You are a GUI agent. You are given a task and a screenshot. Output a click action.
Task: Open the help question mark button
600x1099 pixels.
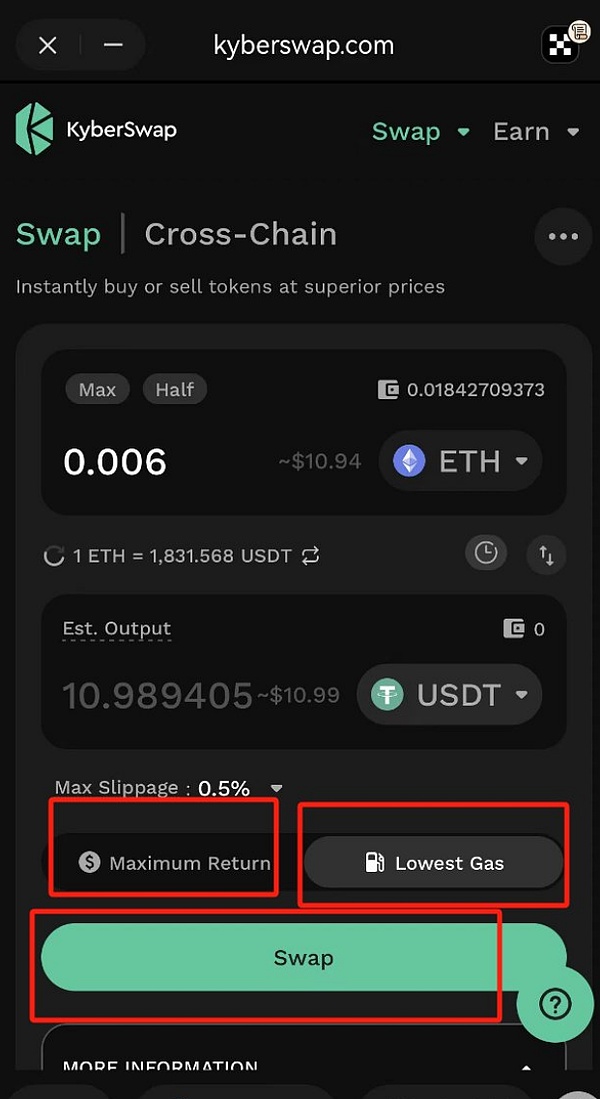554,1005
